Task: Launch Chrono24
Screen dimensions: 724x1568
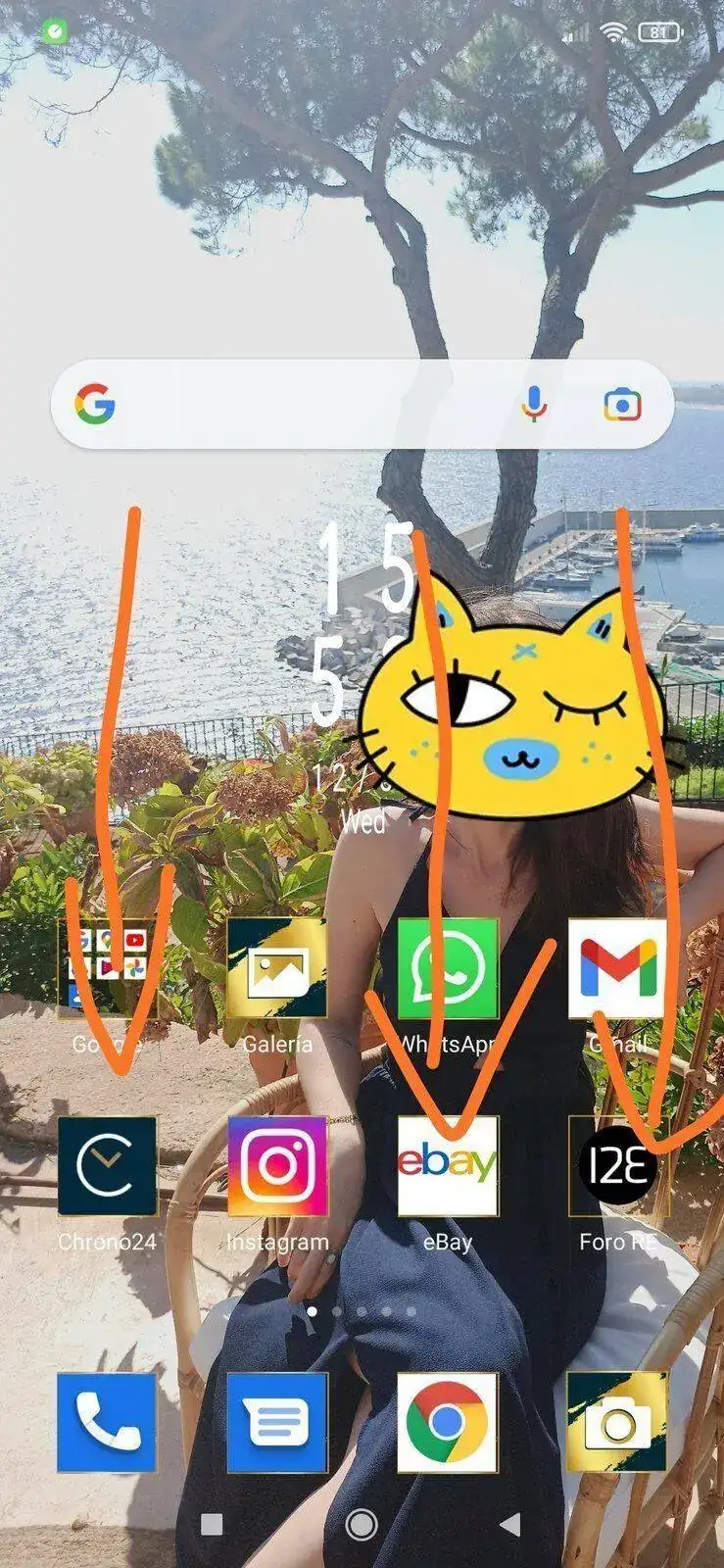Action: click(108, 1166)
